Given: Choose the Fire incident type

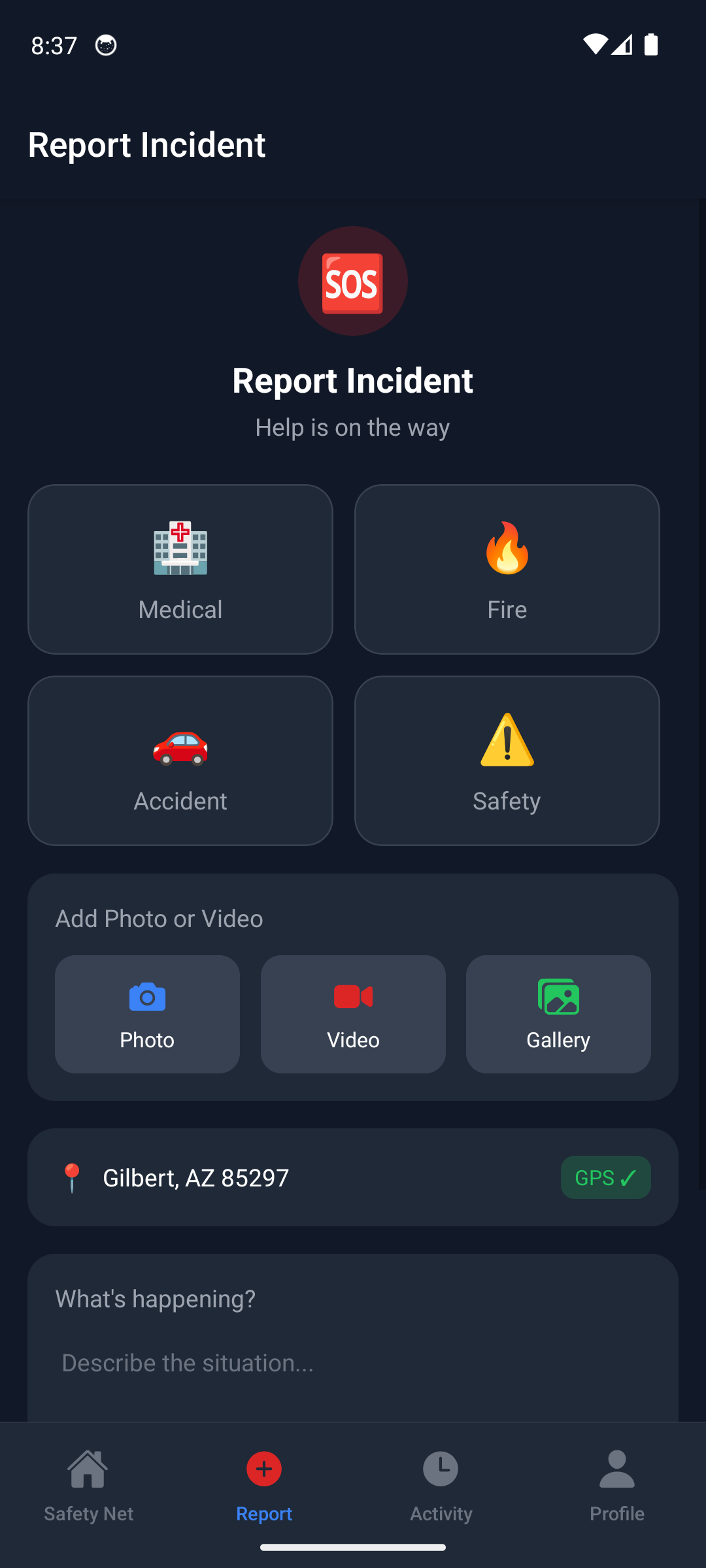Looking at the screenshot, I should 507,569.
